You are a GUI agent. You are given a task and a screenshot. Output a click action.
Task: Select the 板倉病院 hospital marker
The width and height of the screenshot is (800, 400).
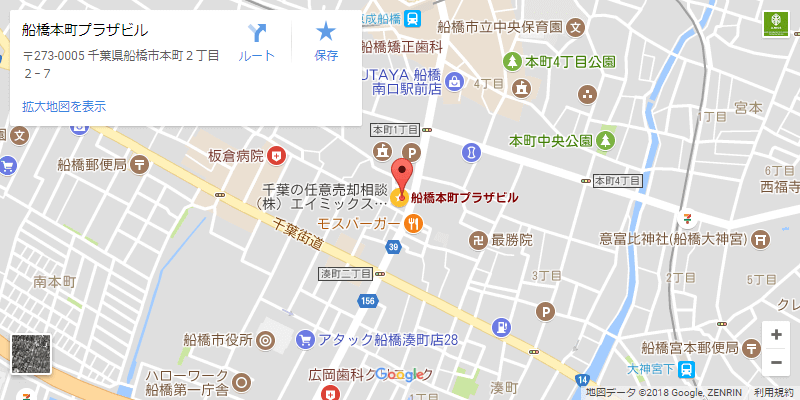coord(276,155)
